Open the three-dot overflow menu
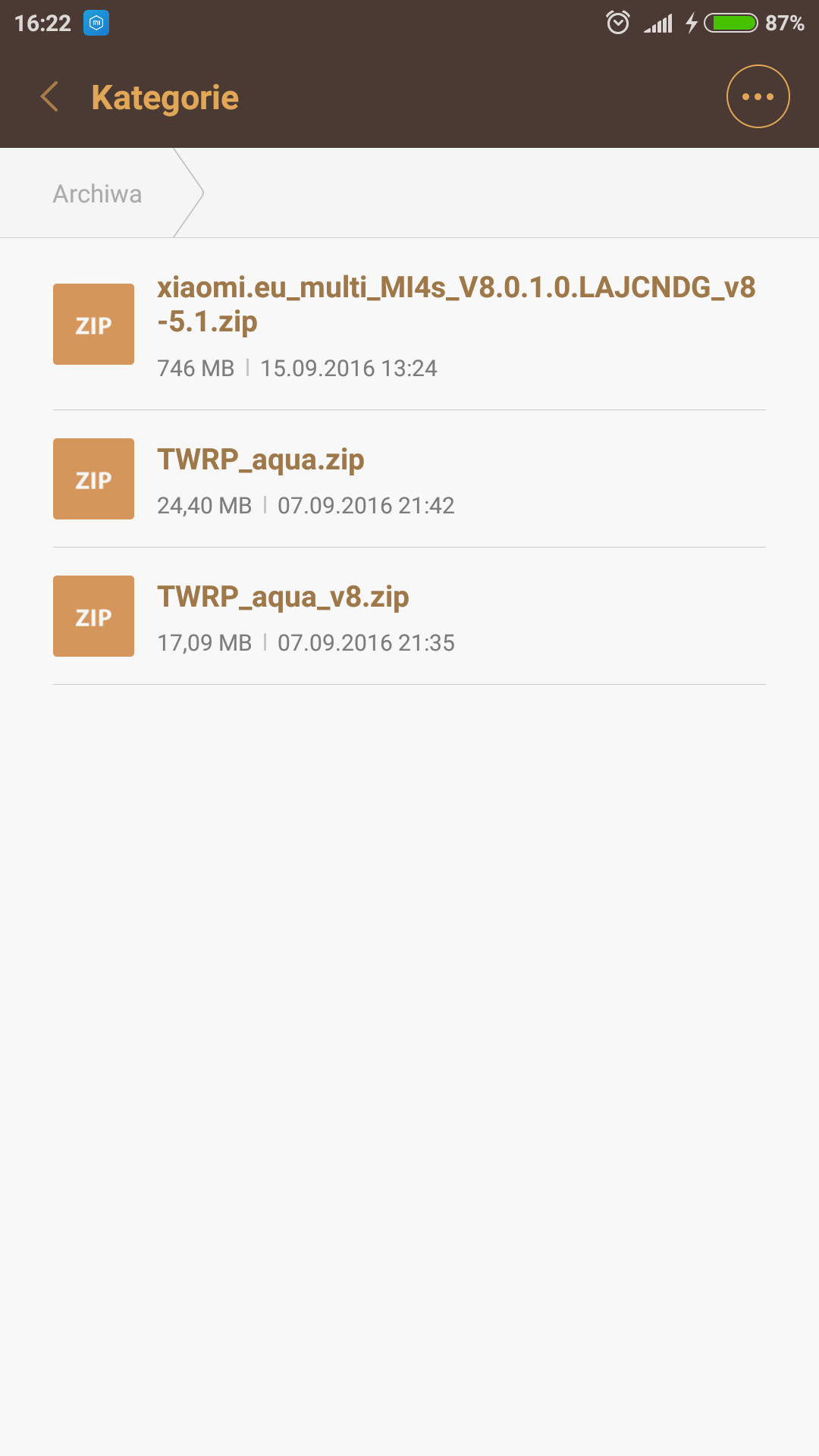 click(x=758, y=97)
